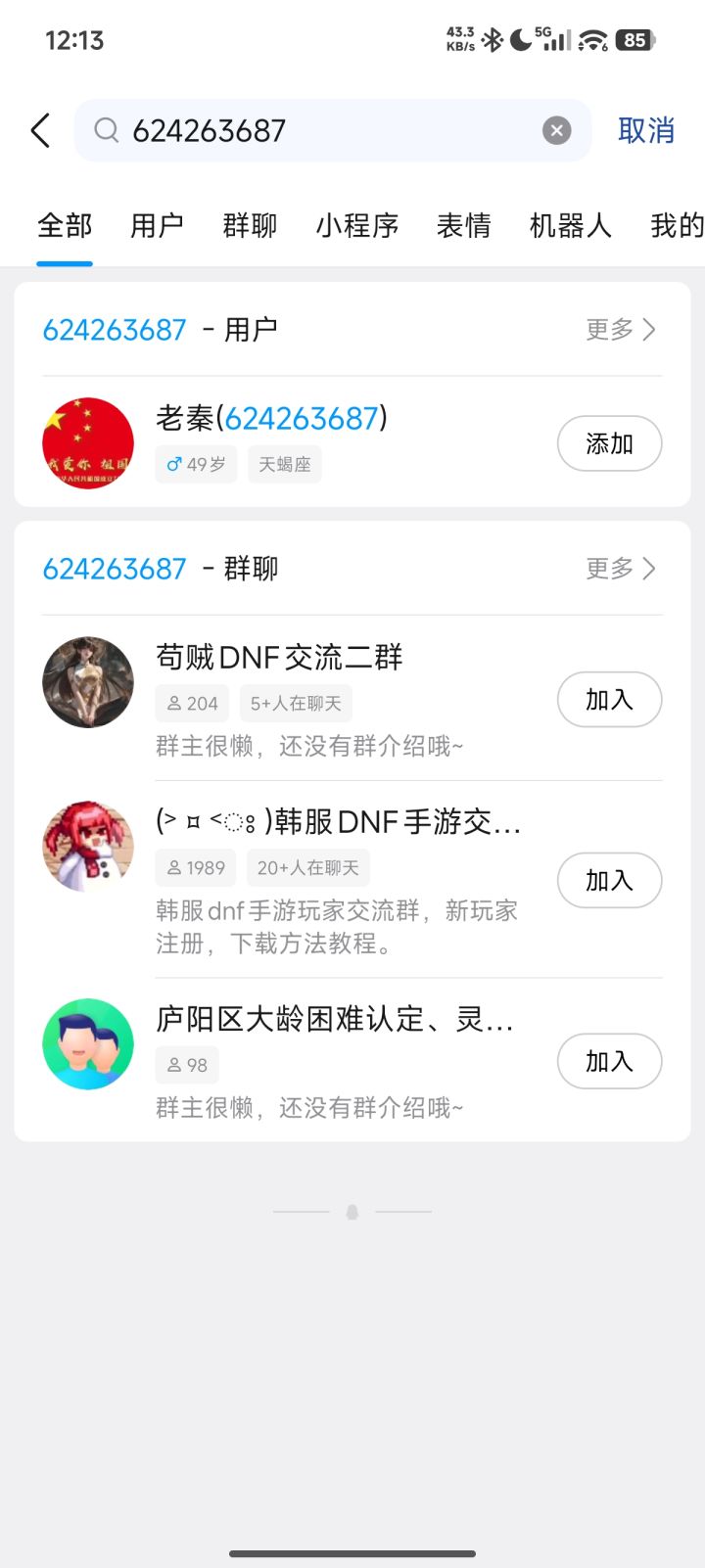Tap 加入 on 苟贼DNF交流二群
The height and width of the screenshot is (1568, 705).
click(609, 700)
